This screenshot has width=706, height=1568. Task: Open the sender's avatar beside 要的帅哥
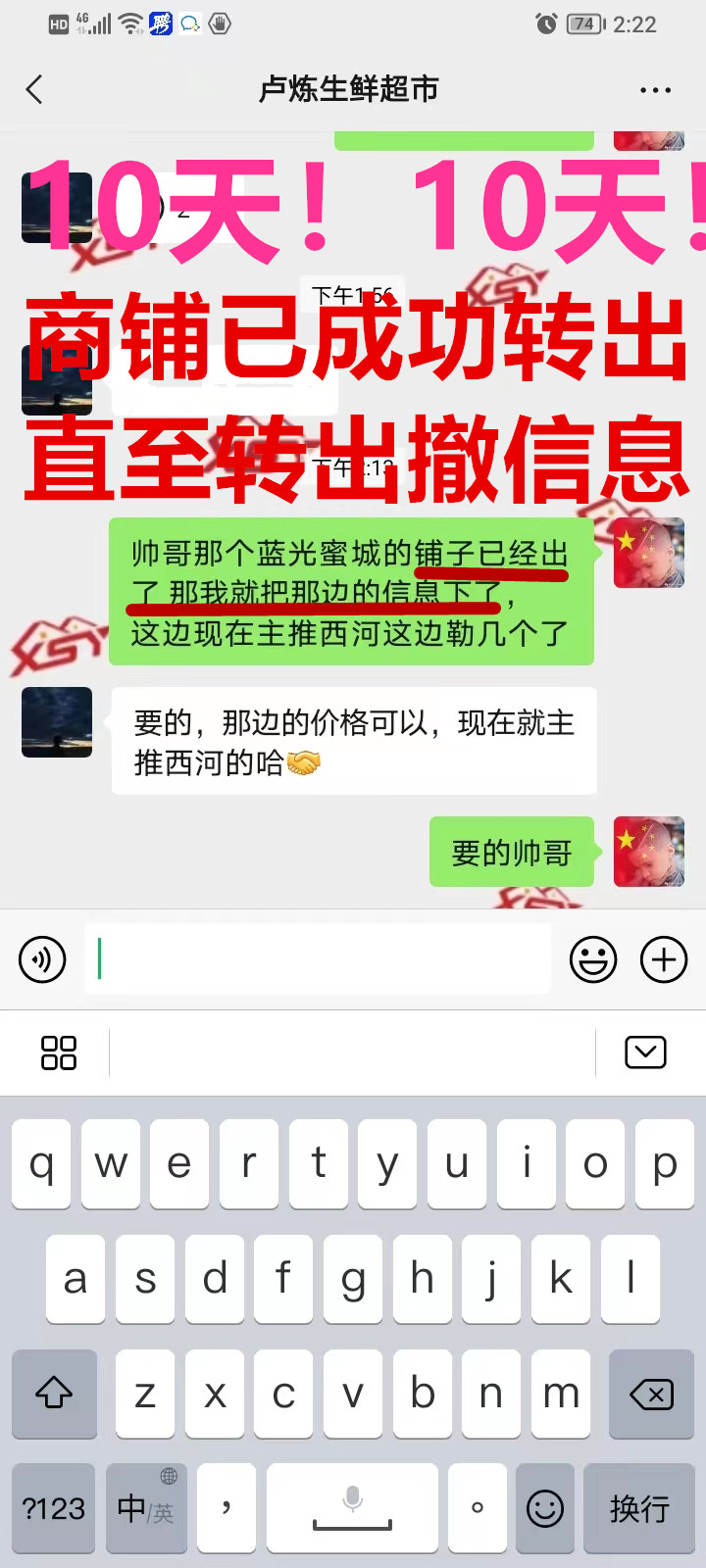pos(648,852)
